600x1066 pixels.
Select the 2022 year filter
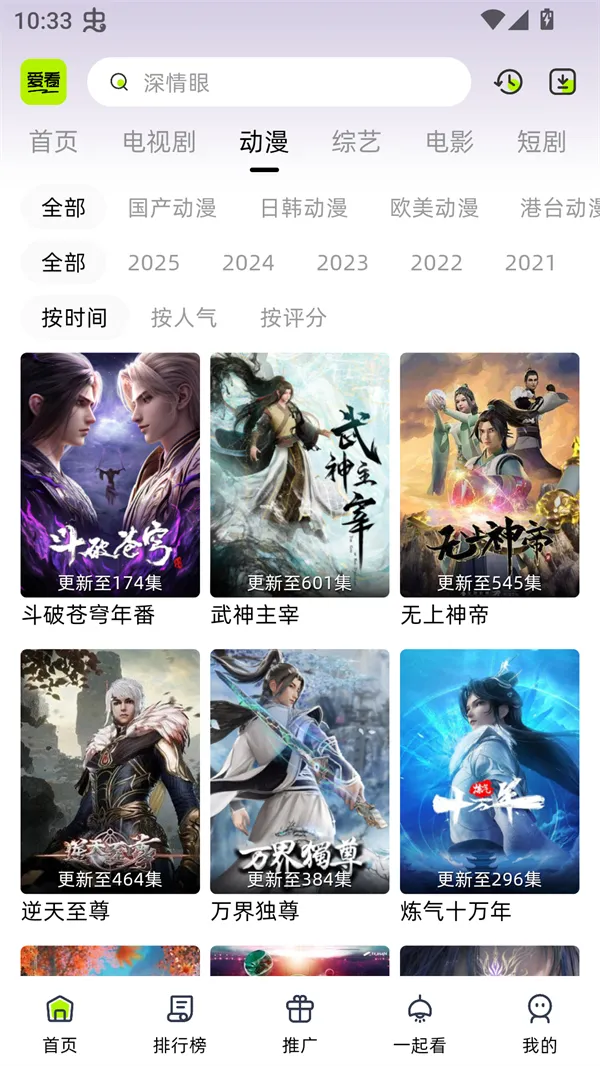click(x=436, y=263)
